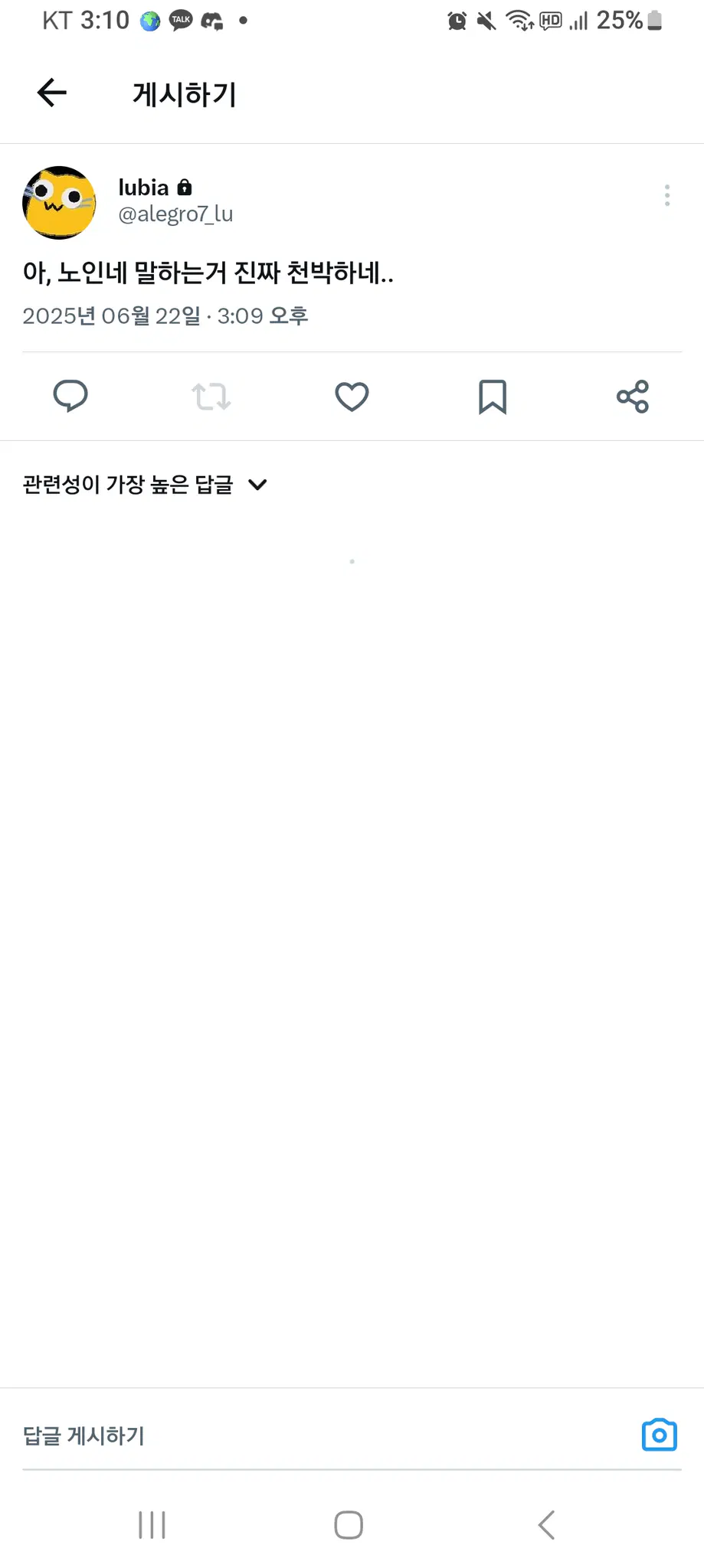Go back using the top arrow
The height and width of the screenshot is (1568, 704).
click(52, 93)
